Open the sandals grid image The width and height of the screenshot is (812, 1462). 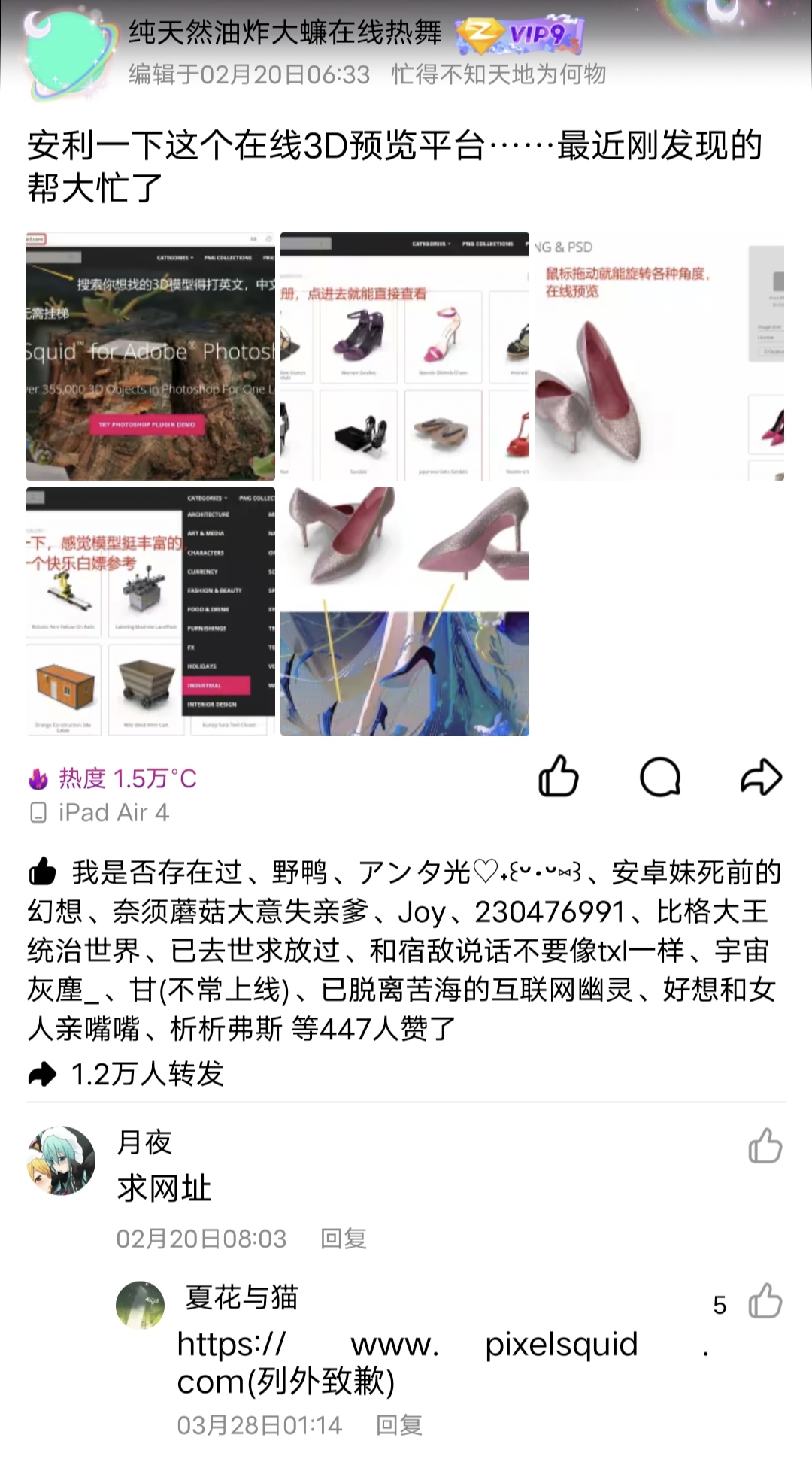click(404, 356)
